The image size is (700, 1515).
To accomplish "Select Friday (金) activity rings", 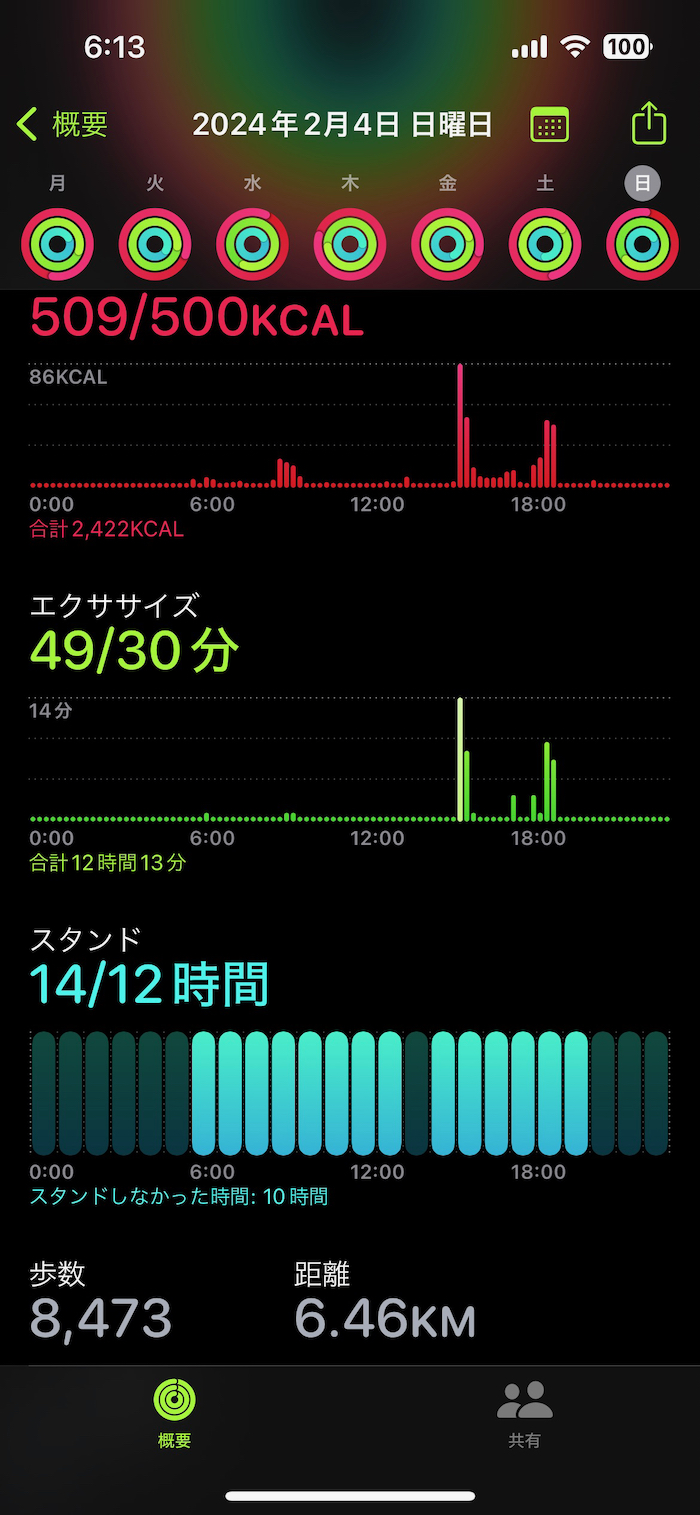I will pos(447,243).
